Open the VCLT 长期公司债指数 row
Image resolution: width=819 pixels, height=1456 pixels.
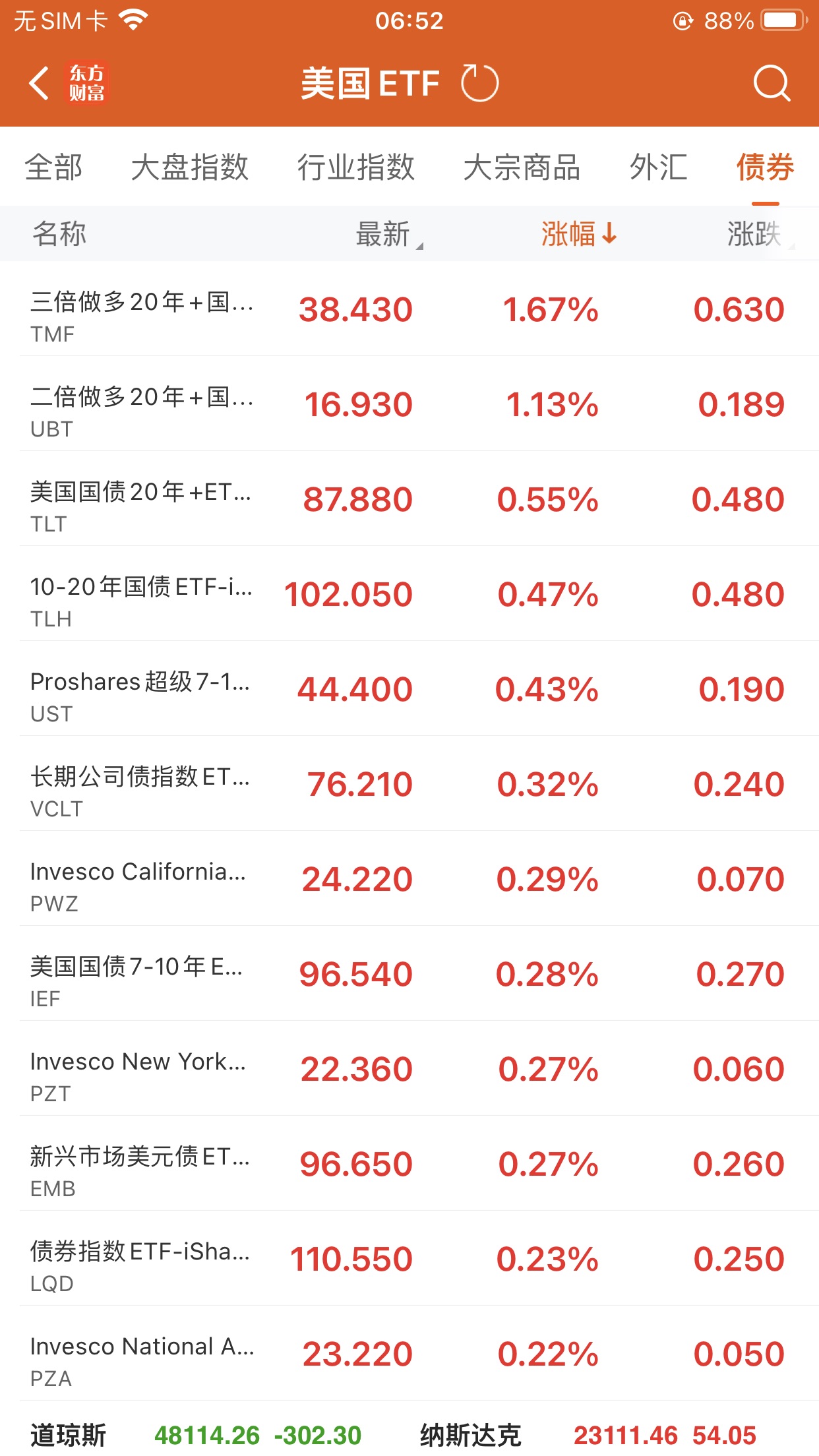409,785
